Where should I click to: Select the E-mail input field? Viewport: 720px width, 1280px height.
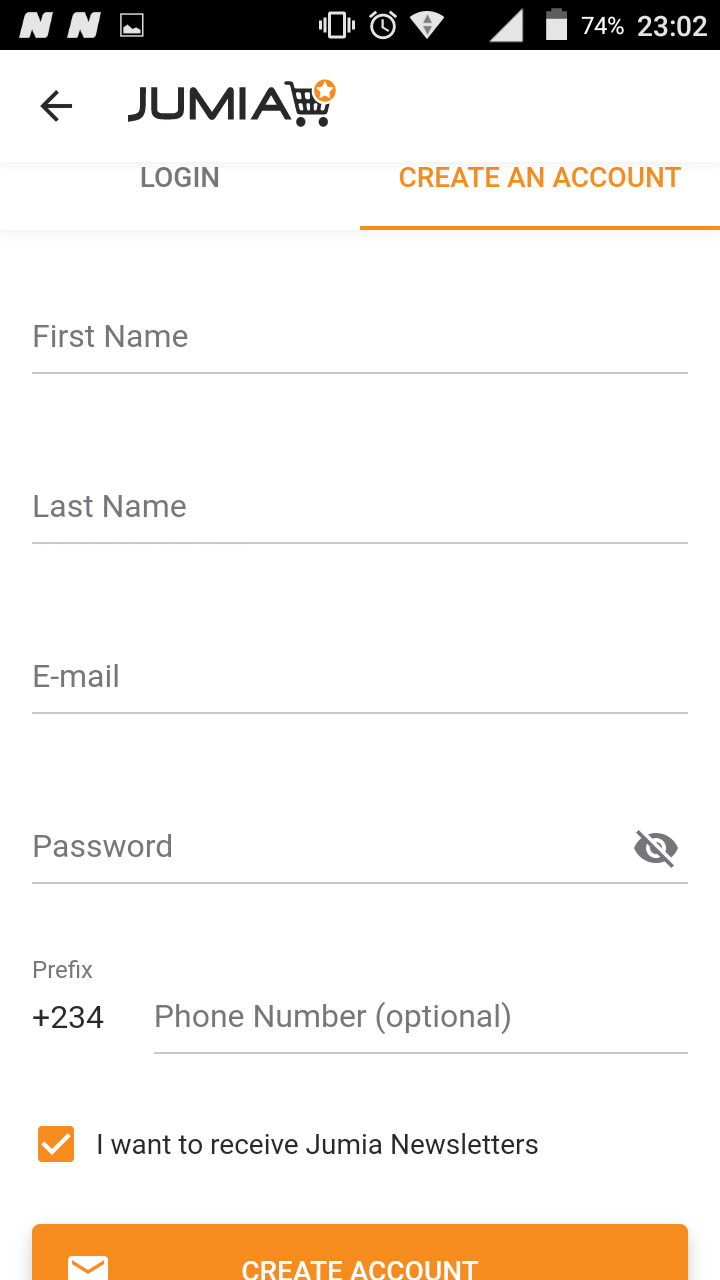tap(359, 678)
